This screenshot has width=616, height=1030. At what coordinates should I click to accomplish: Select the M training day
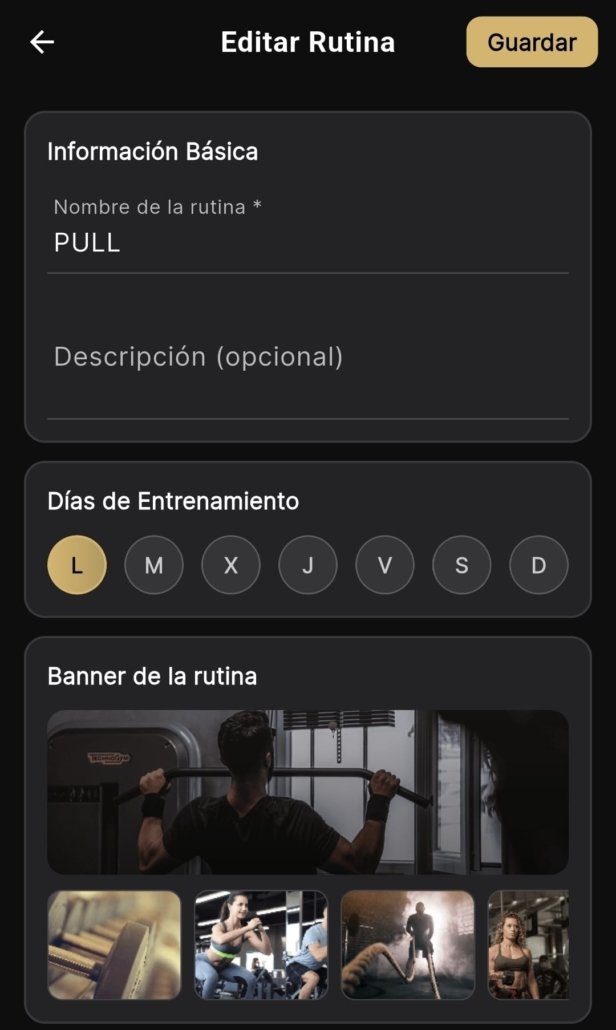click(154, 565)
